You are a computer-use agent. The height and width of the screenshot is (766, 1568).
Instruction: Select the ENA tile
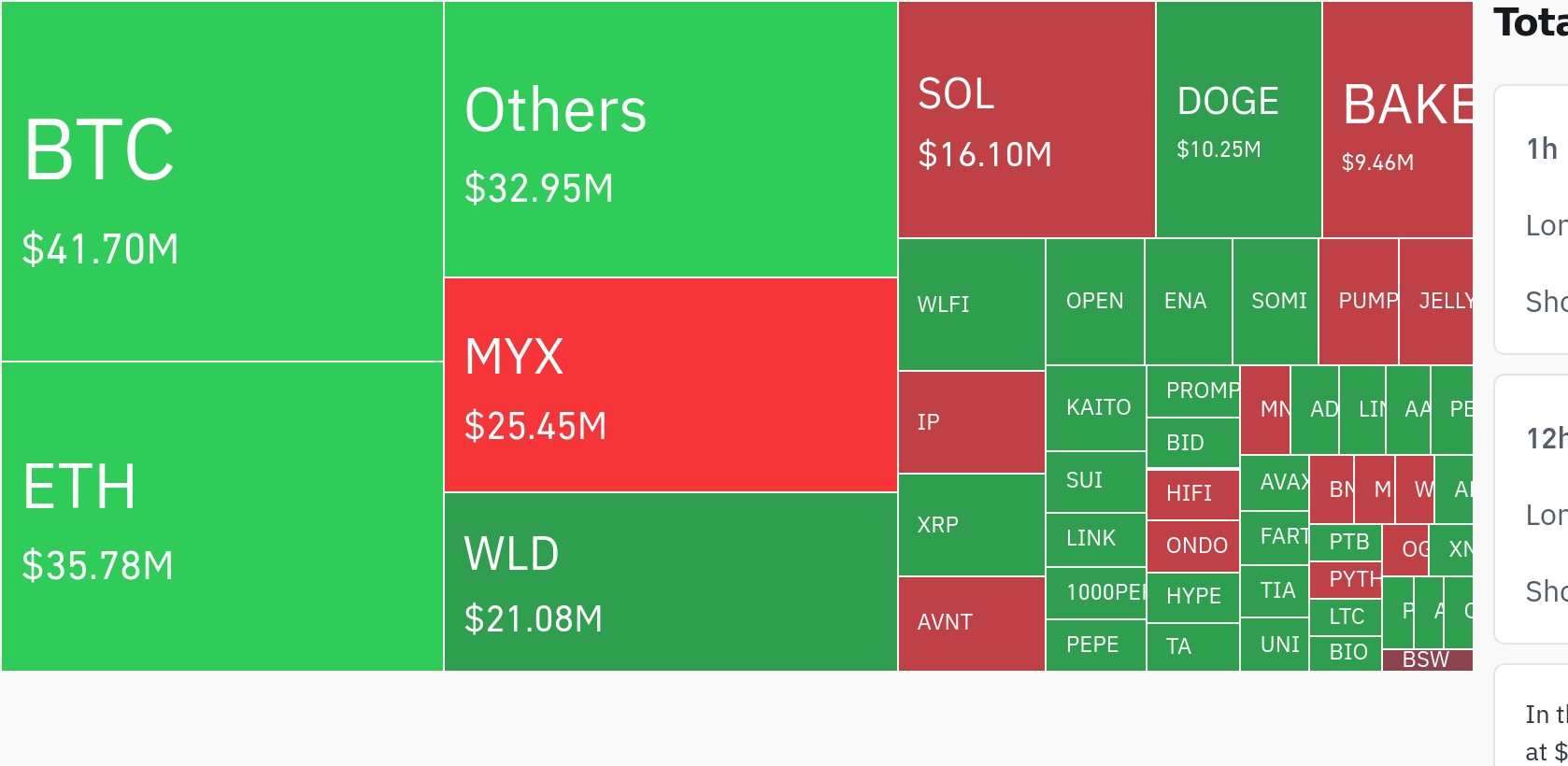(1188, 302)
